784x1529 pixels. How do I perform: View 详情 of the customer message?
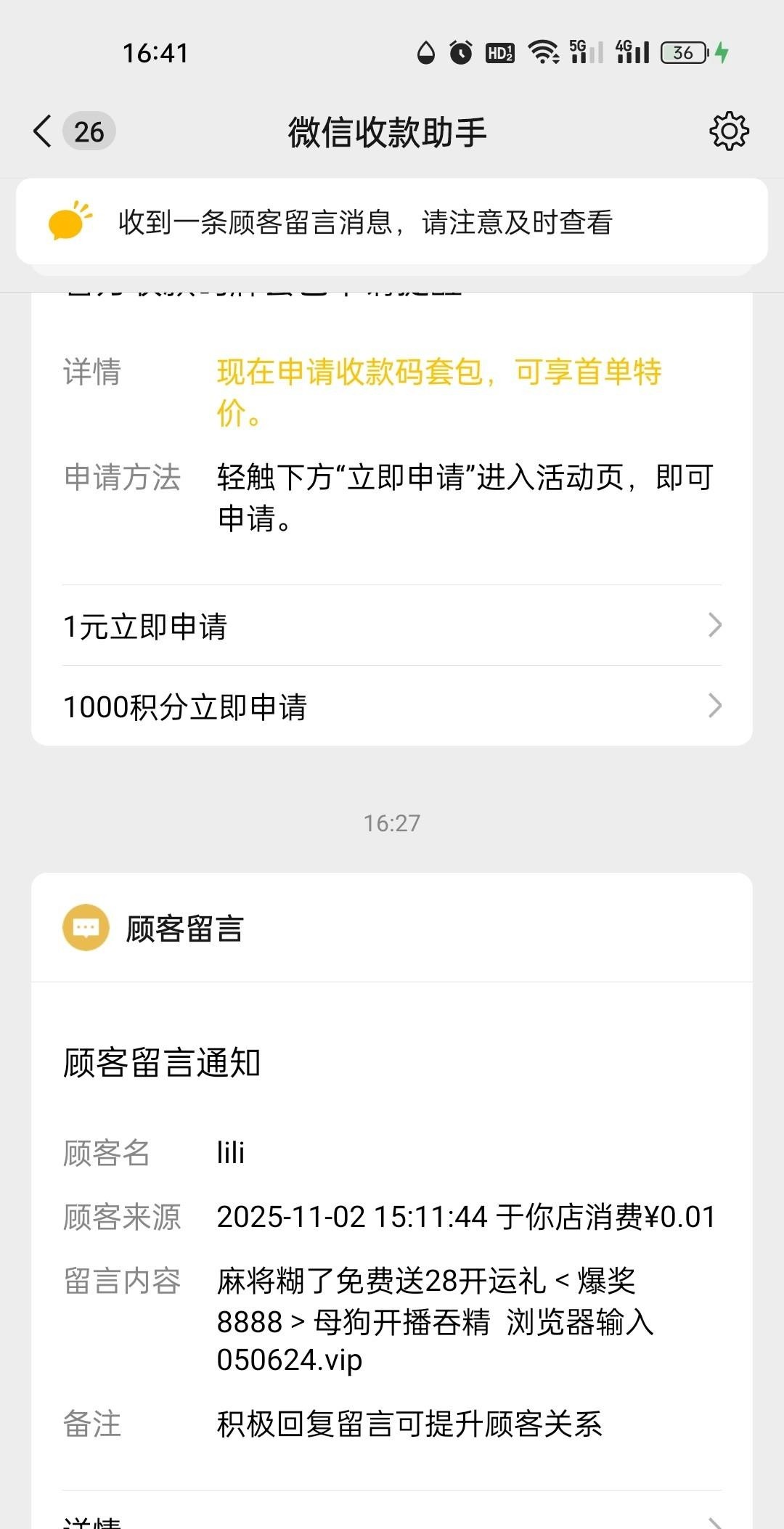[x=392, y=1517]
